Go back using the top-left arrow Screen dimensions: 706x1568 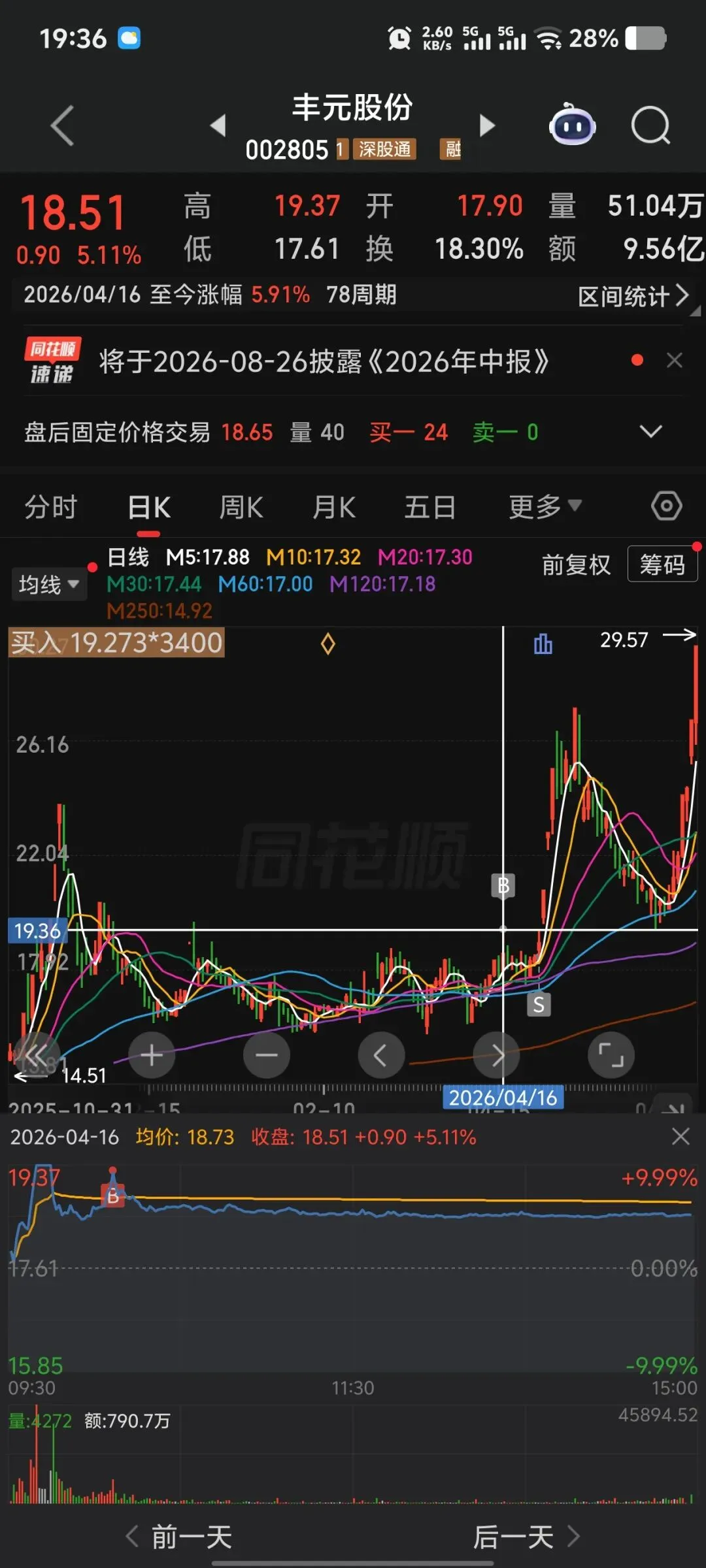(x=62, y=125)
